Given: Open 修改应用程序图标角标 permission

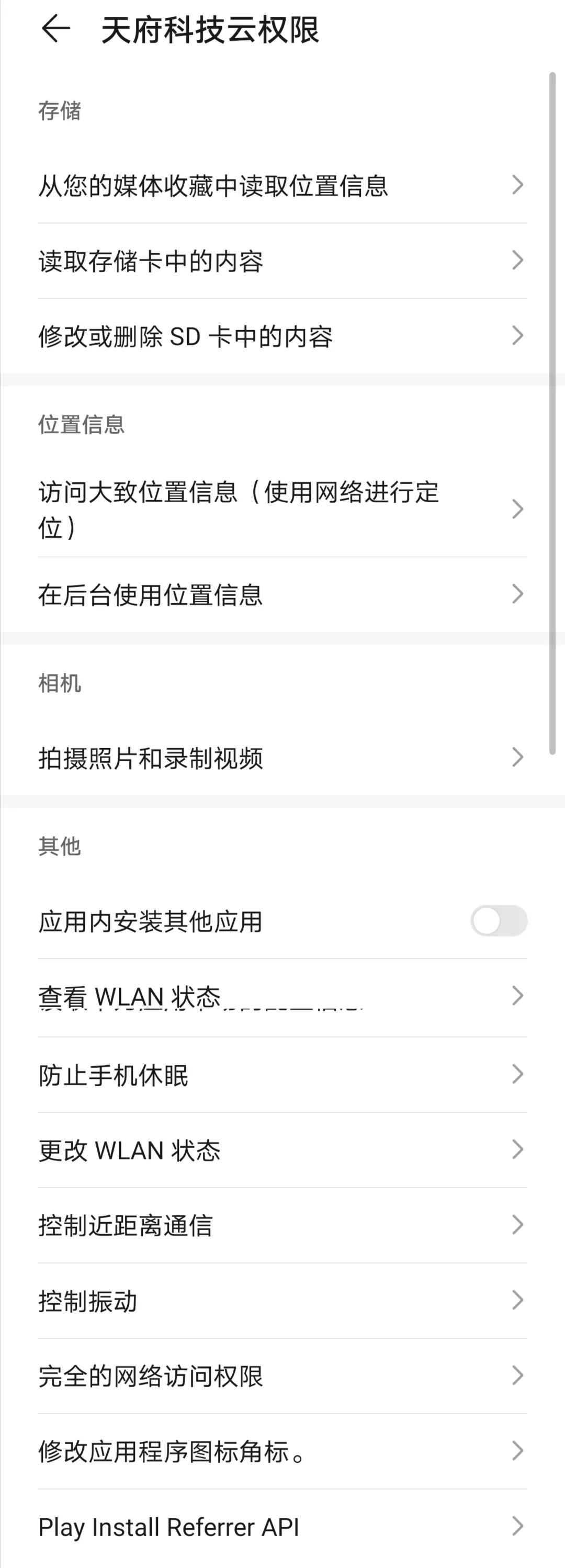Looking at the screenshot, I should [x=282, y=1452].
